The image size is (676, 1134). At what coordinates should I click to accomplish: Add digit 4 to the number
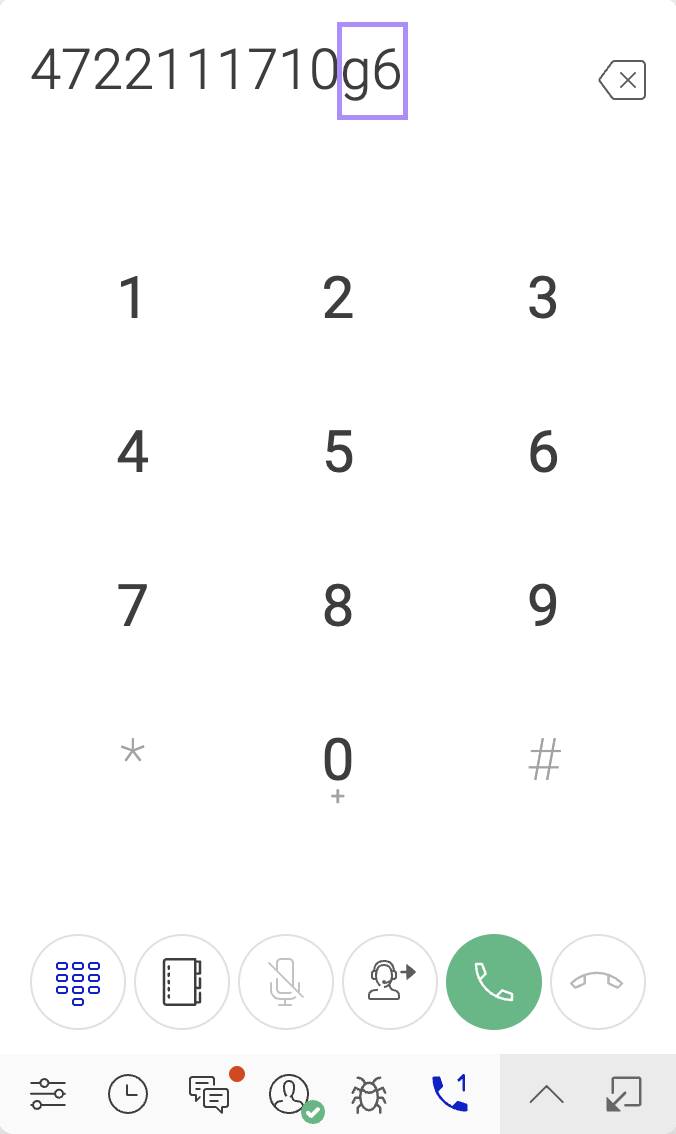tap(132, 453)
